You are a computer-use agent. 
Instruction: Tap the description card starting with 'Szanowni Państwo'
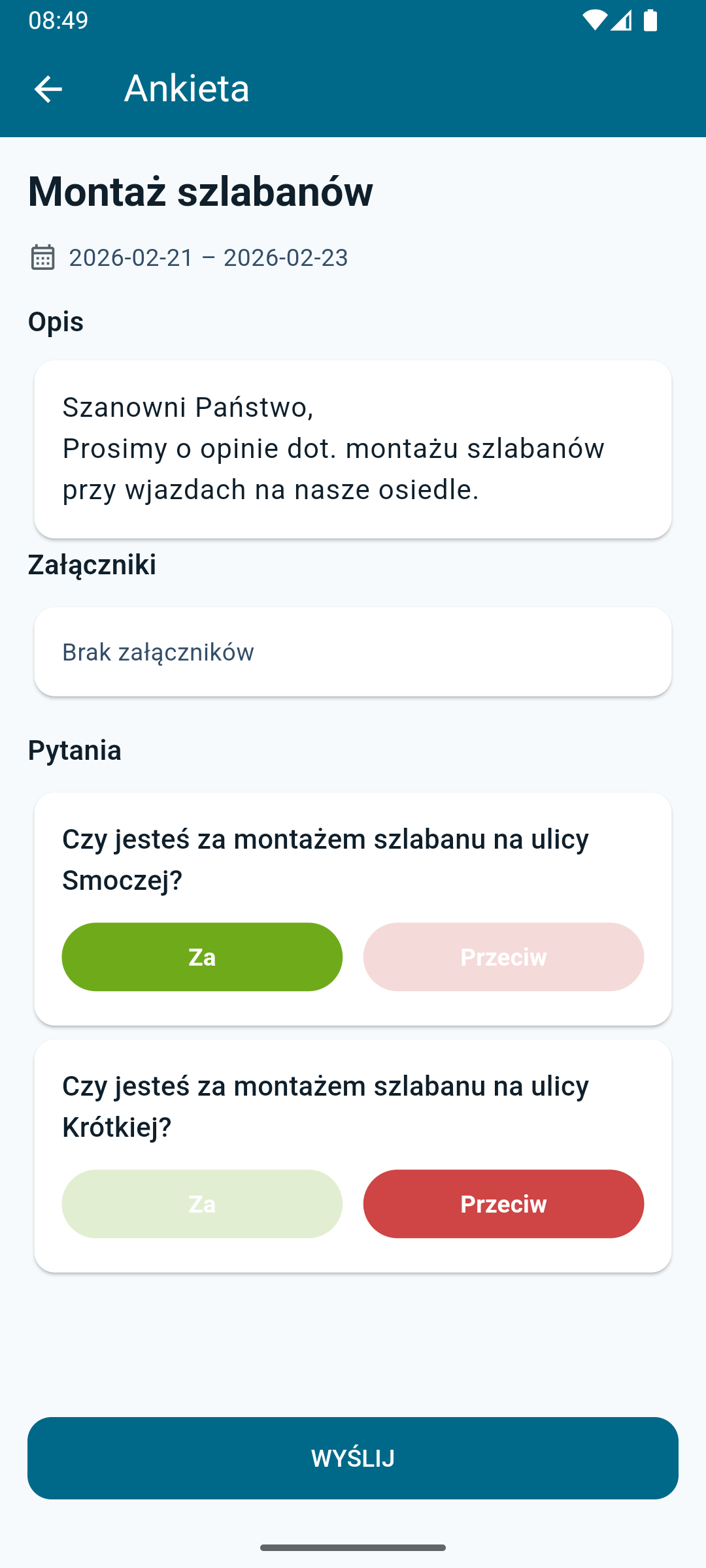353,448
